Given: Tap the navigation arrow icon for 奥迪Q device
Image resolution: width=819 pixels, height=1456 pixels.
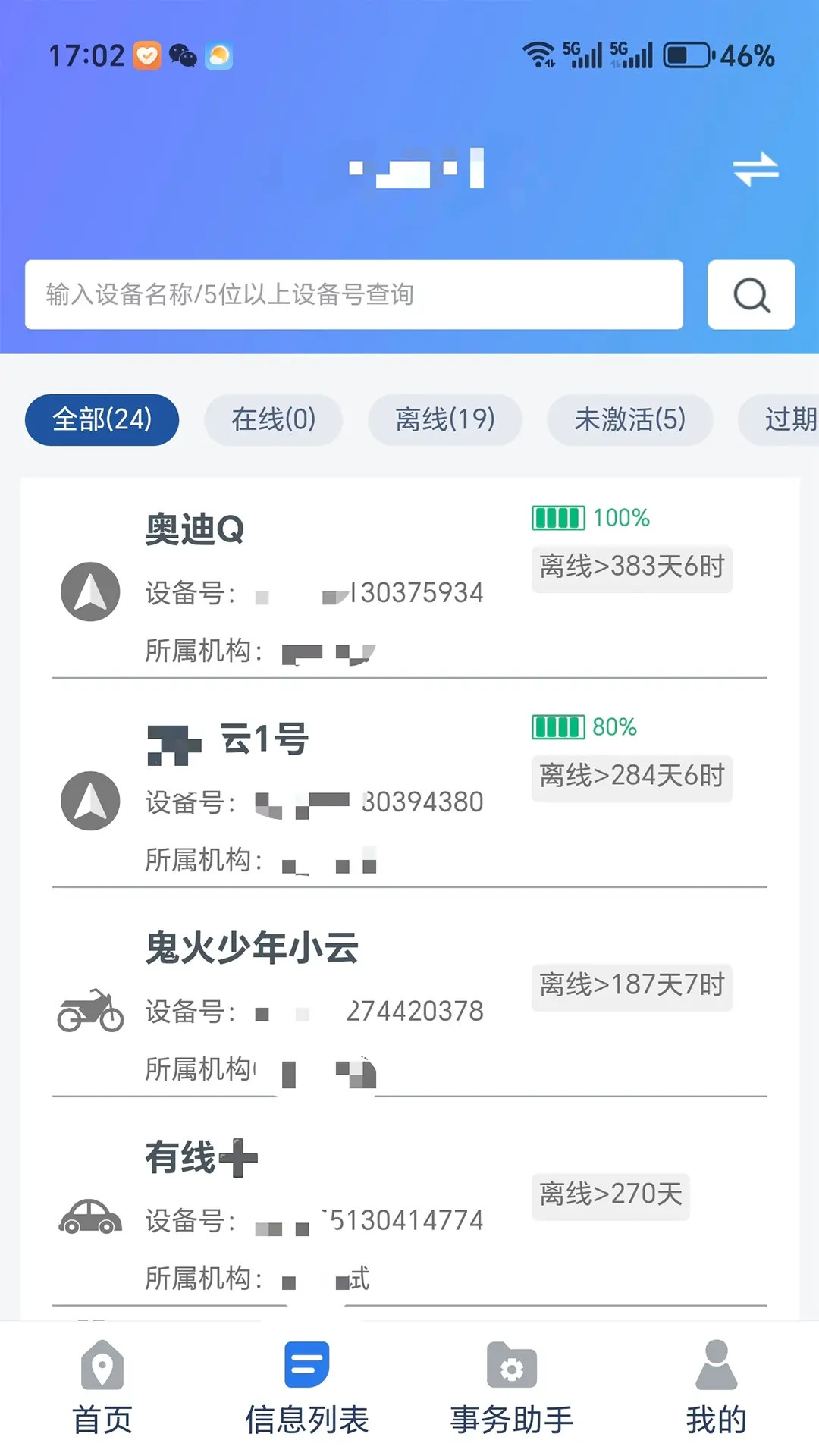Looking at the screenshot, I should (89, 592).
